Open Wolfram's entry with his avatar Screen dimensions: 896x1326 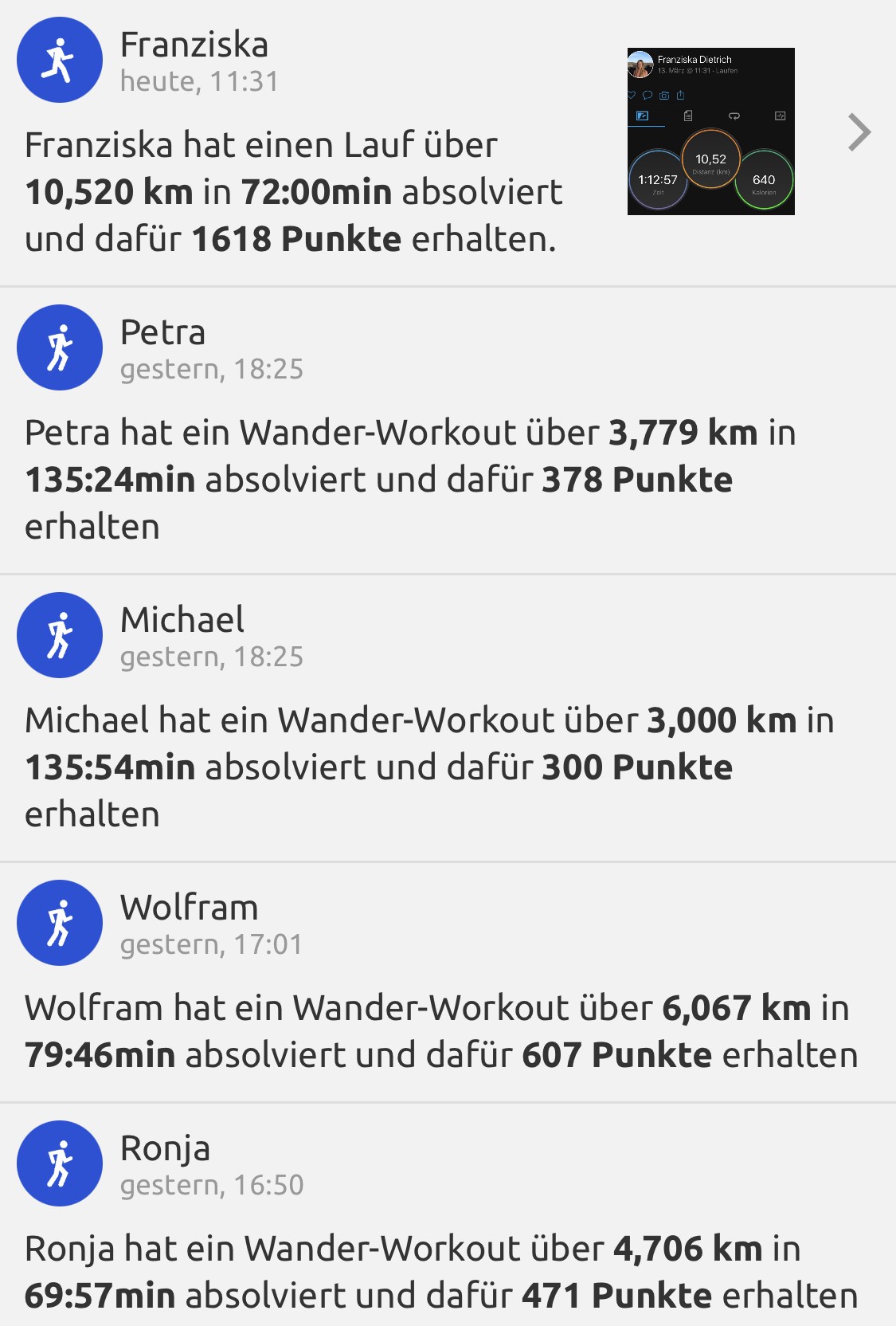(60, 923)
